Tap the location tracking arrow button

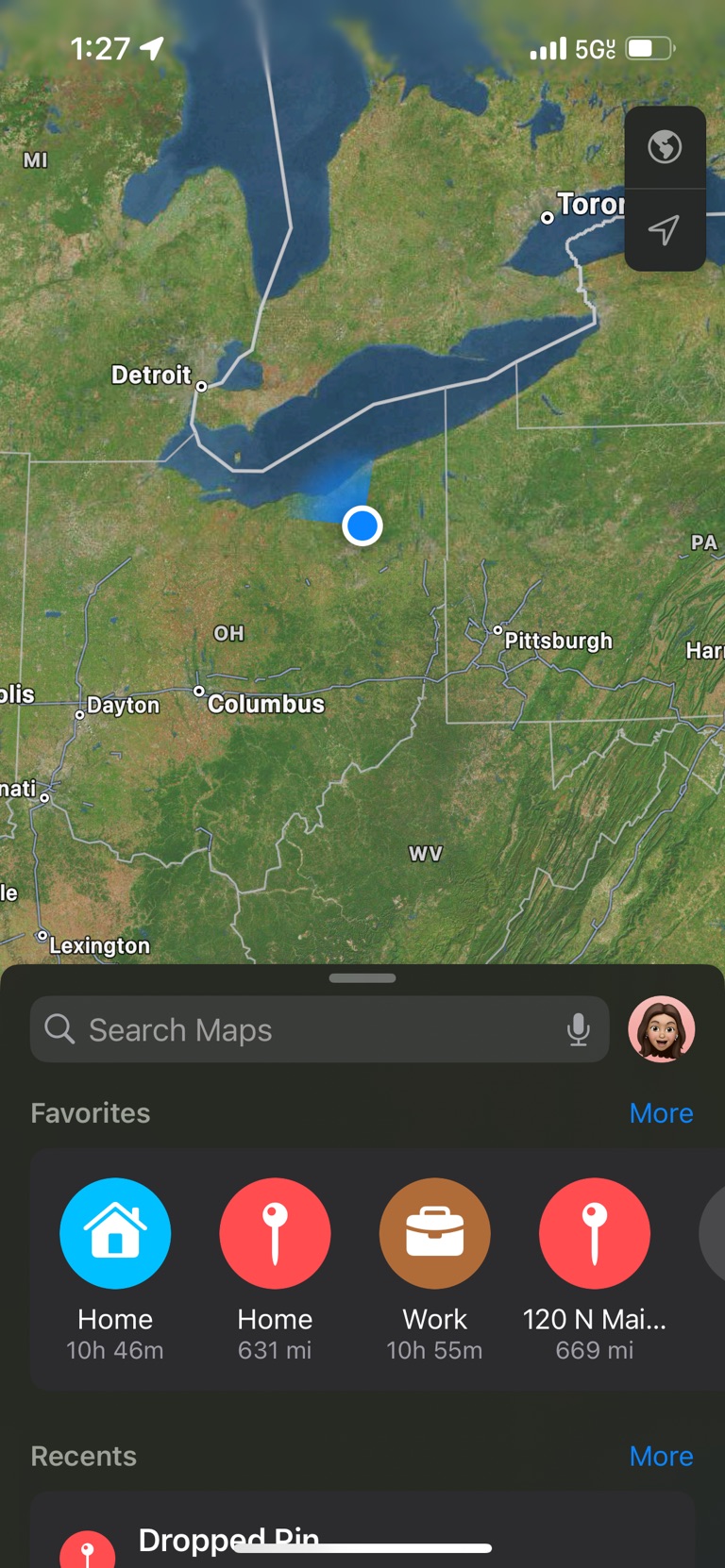point(665,229)
